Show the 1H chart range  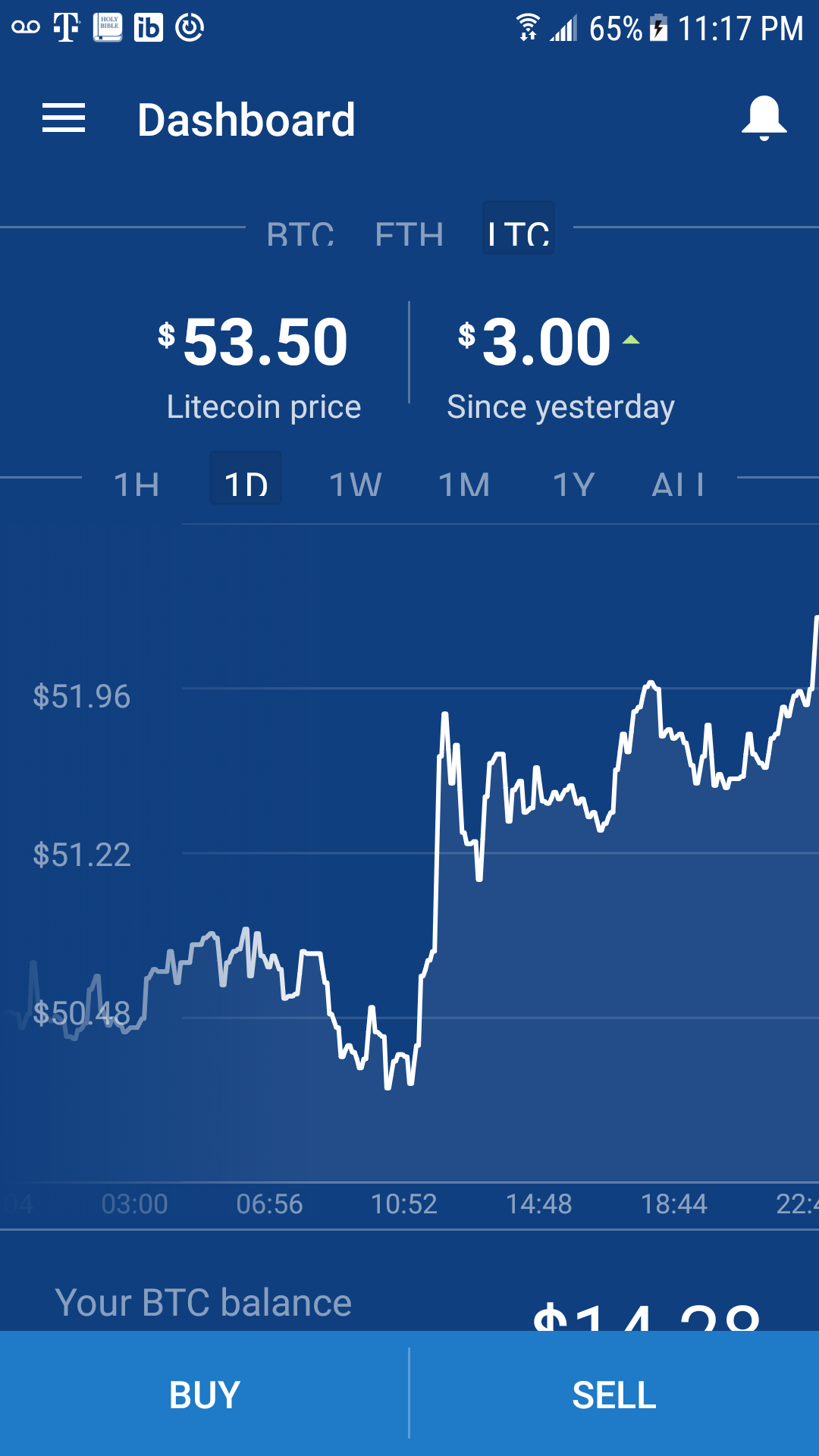[x=136, y=483]
